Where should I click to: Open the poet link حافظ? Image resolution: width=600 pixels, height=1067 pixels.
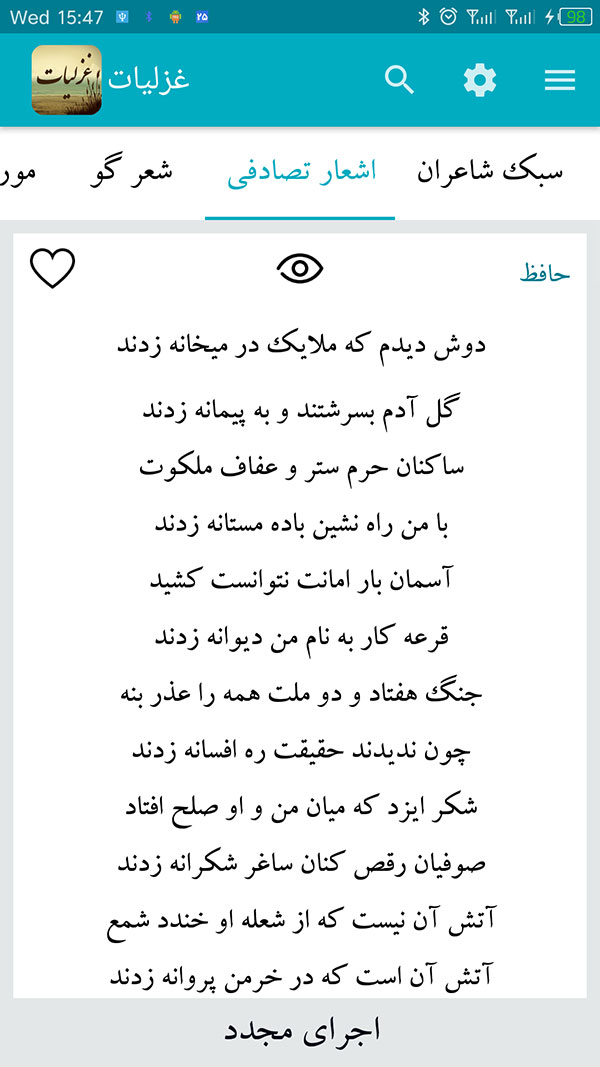(x=545, y=273)
